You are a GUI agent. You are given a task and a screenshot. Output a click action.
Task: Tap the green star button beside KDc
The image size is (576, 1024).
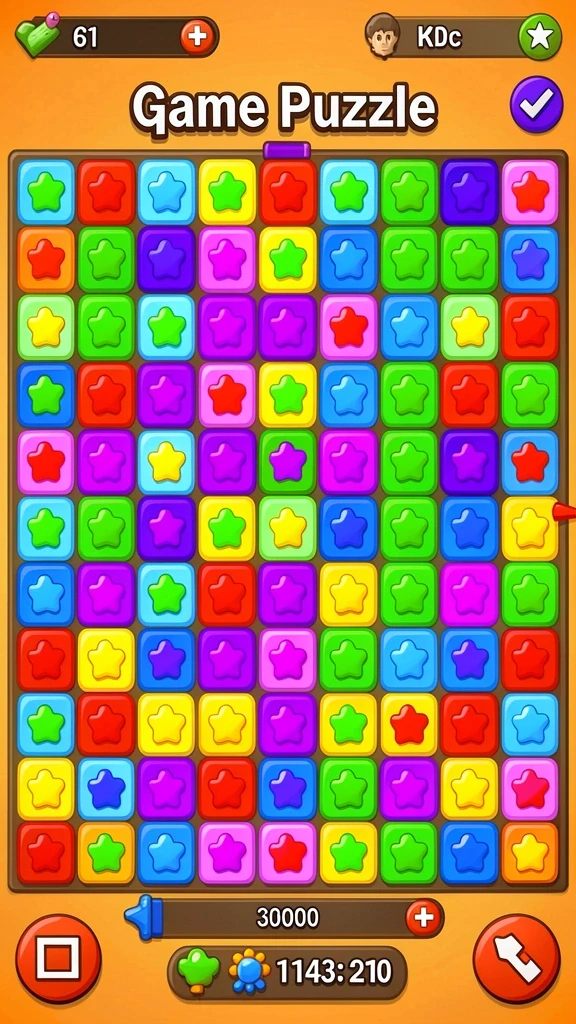(540, 37)
